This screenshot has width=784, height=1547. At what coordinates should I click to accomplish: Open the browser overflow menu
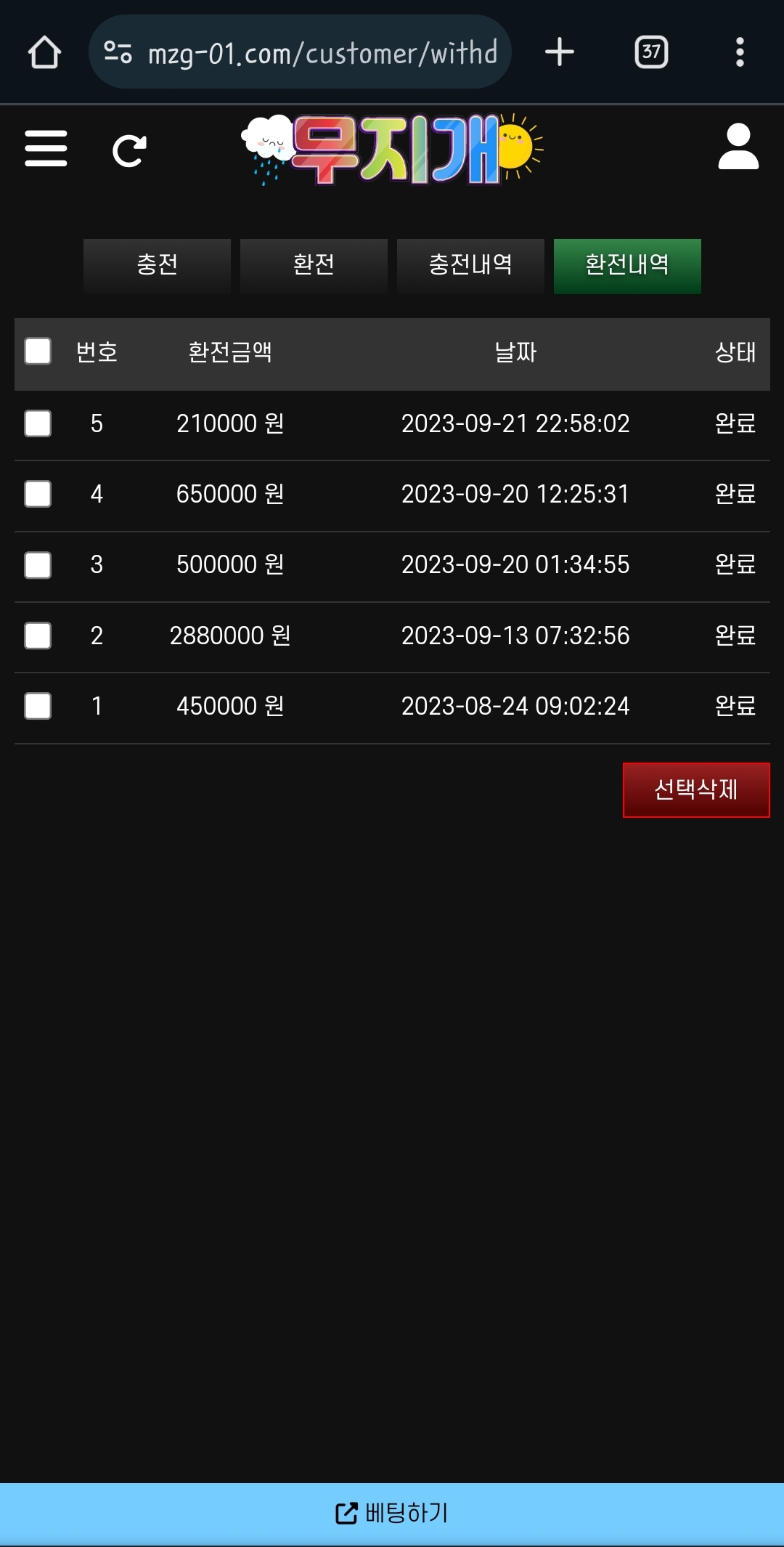740,52
